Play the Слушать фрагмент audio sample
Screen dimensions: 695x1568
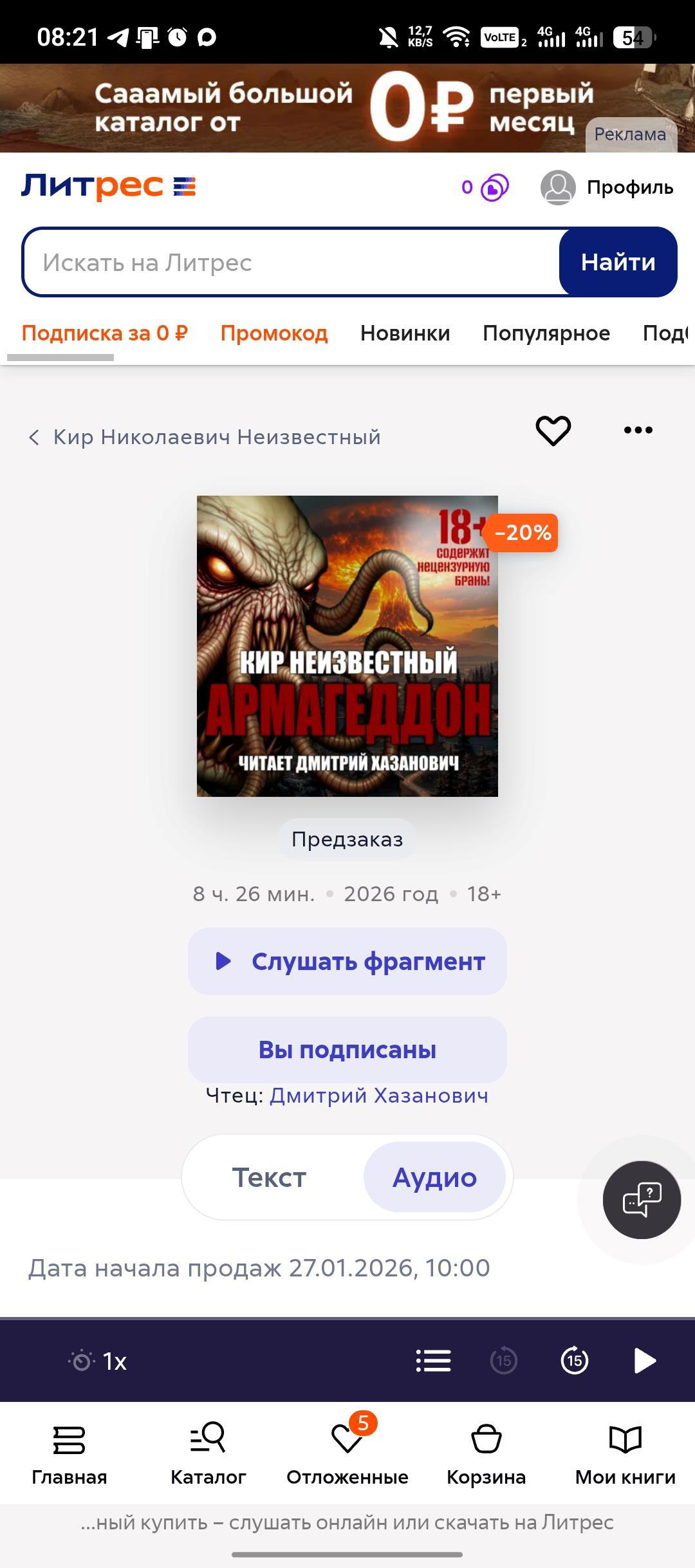[347, 961]
